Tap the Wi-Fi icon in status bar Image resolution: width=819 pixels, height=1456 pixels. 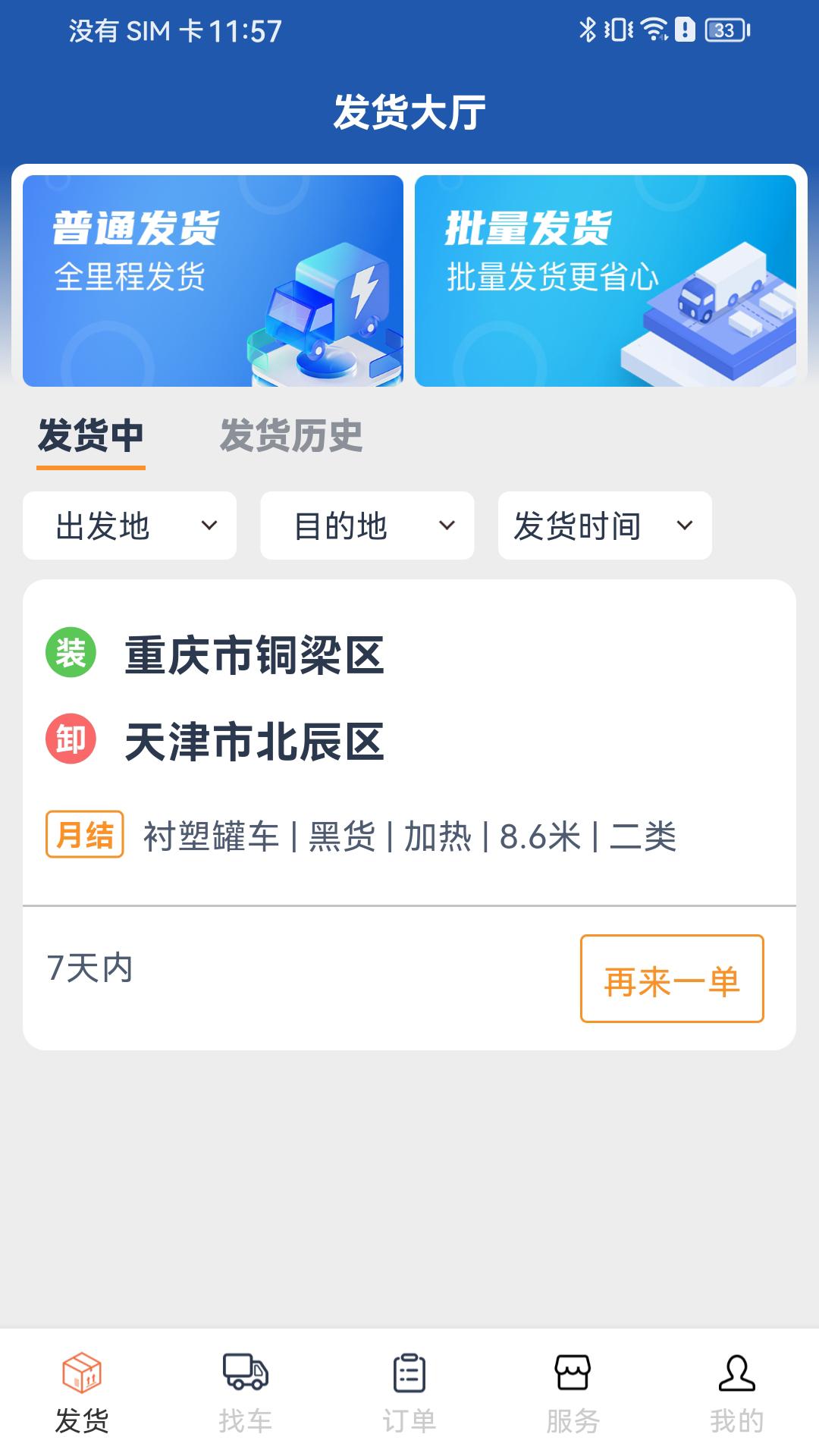click(651, 30)
